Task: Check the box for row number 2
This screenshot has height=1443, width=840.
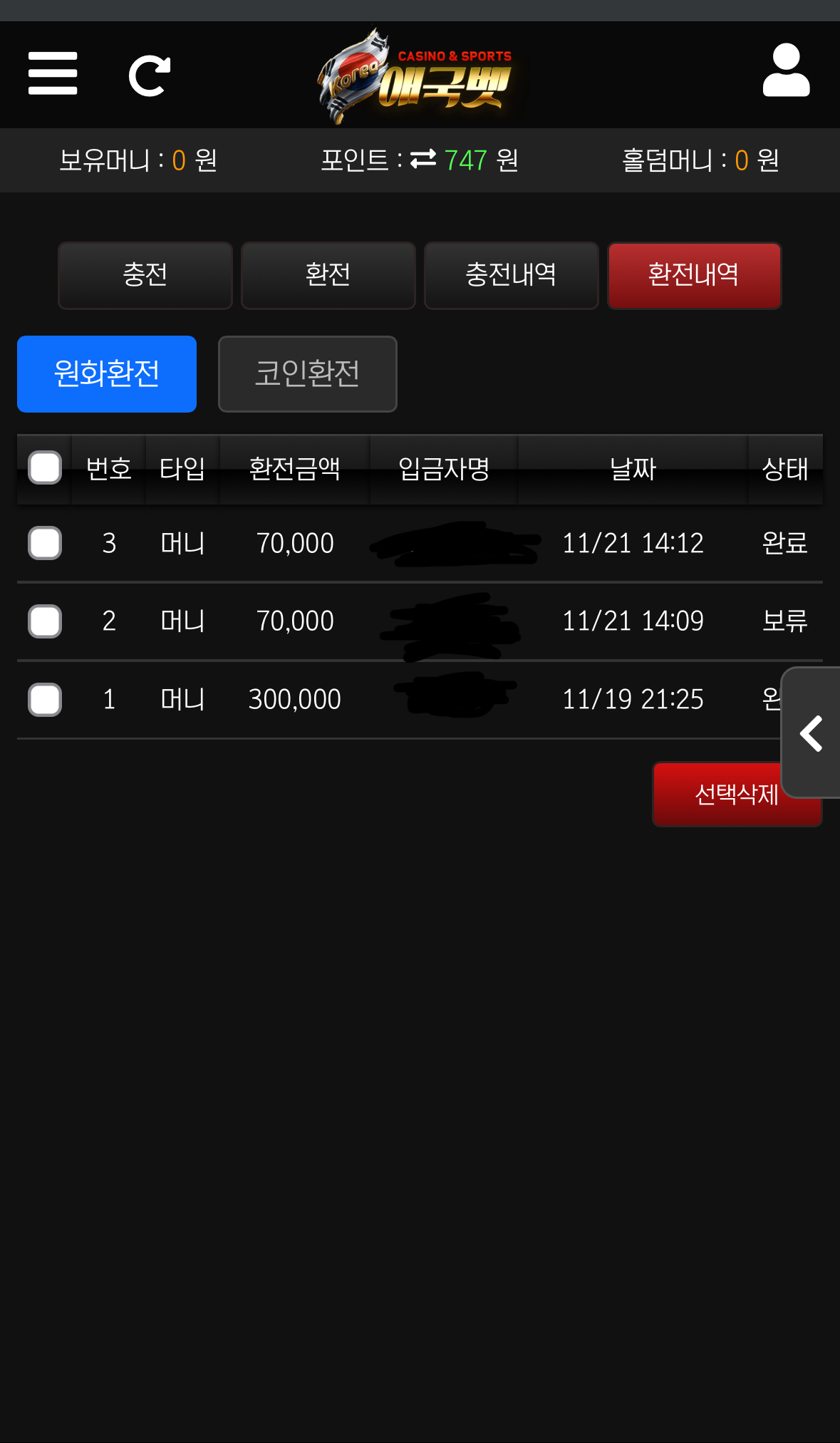Action: pos(45,621)
